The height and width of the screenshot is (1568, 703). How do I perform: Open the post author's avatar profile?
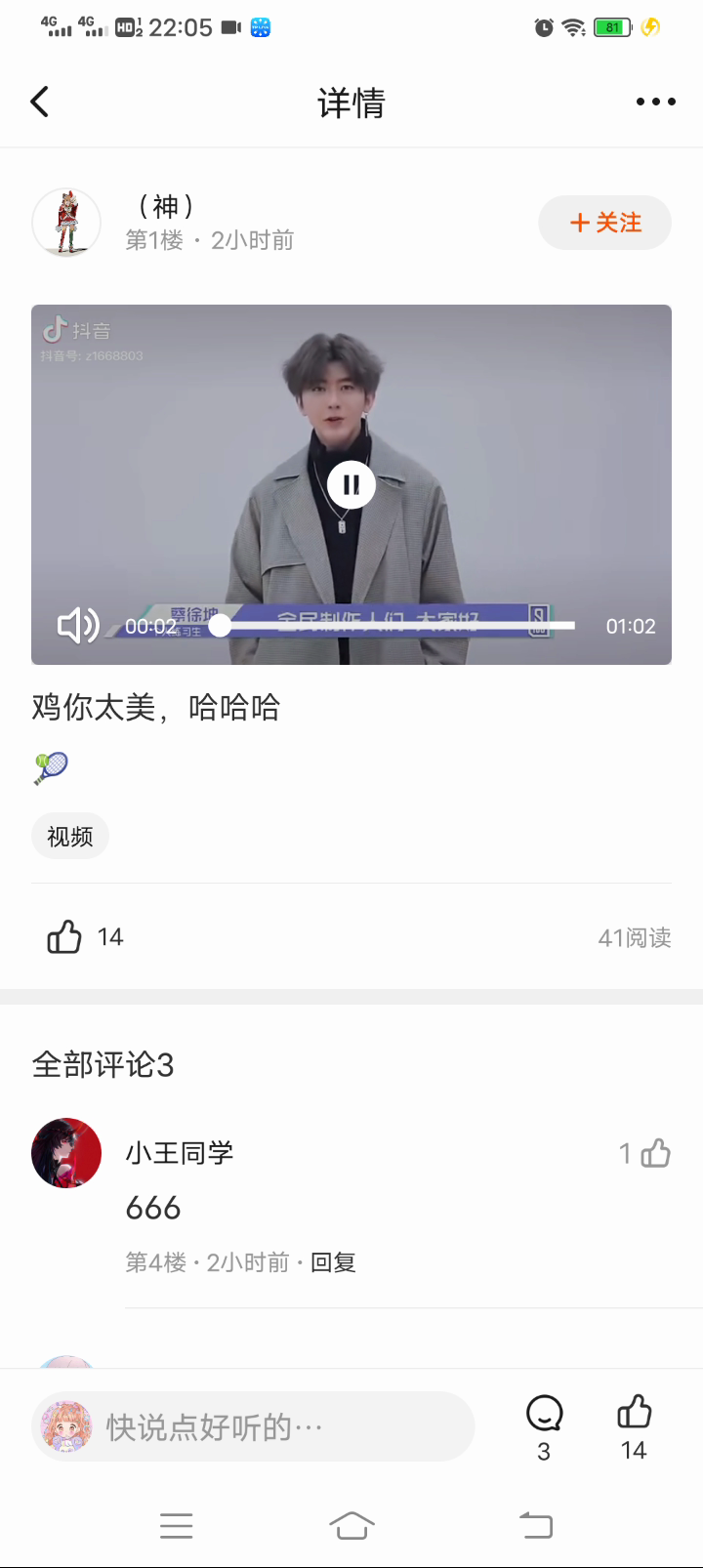[66, 223]
